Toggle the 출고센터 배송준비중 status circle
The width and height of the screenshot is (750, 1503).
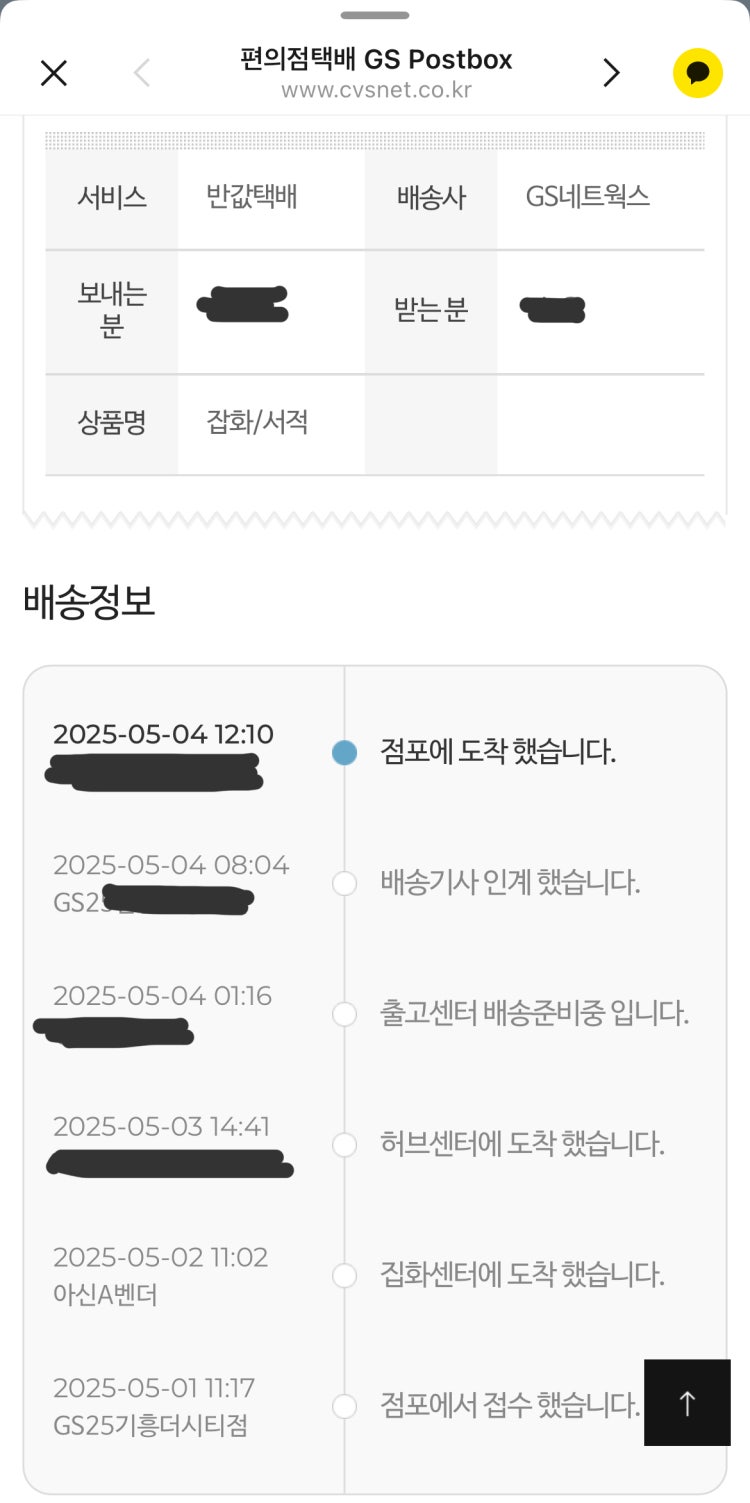click(x=344, y=1014)
